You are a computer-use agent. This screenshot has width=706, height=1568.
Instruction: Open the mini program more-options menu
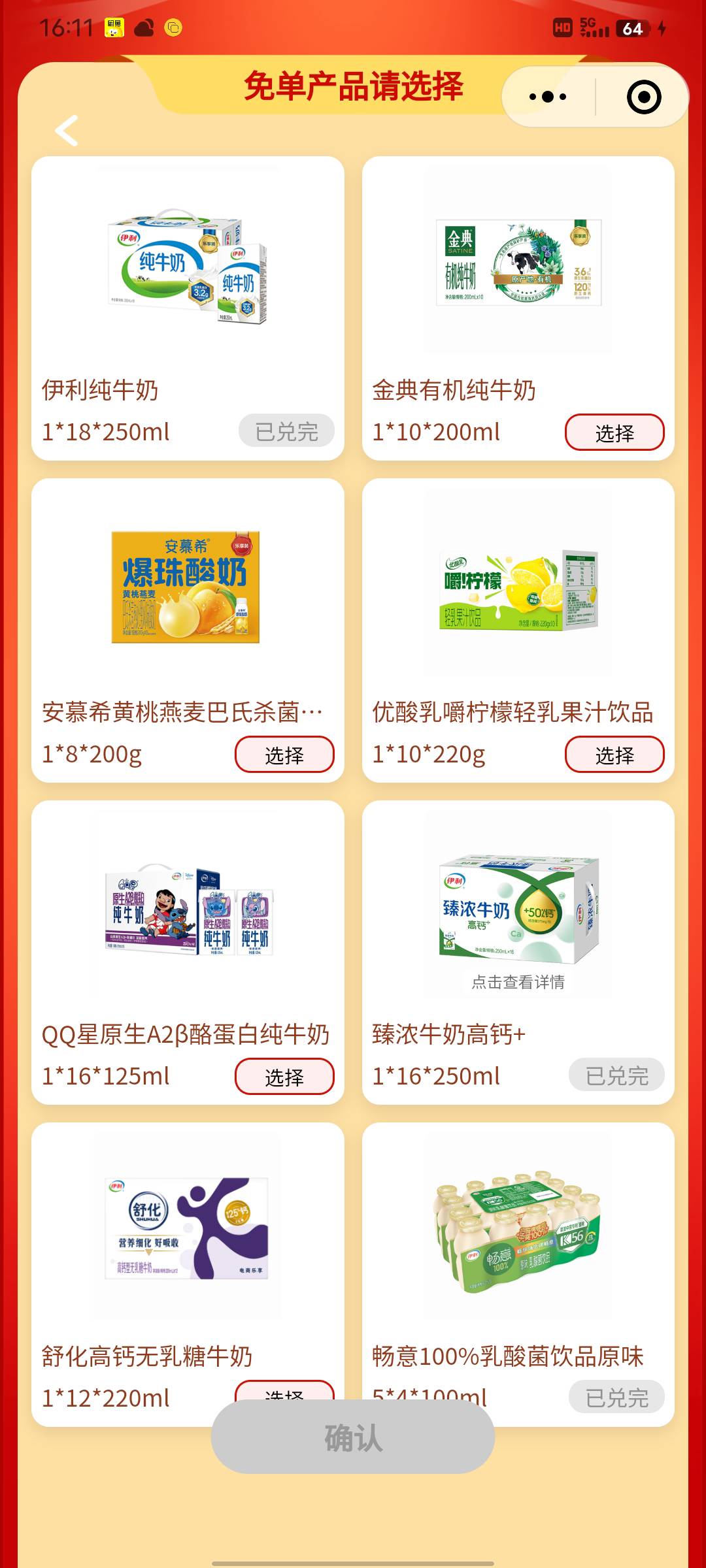coord(548,97)
